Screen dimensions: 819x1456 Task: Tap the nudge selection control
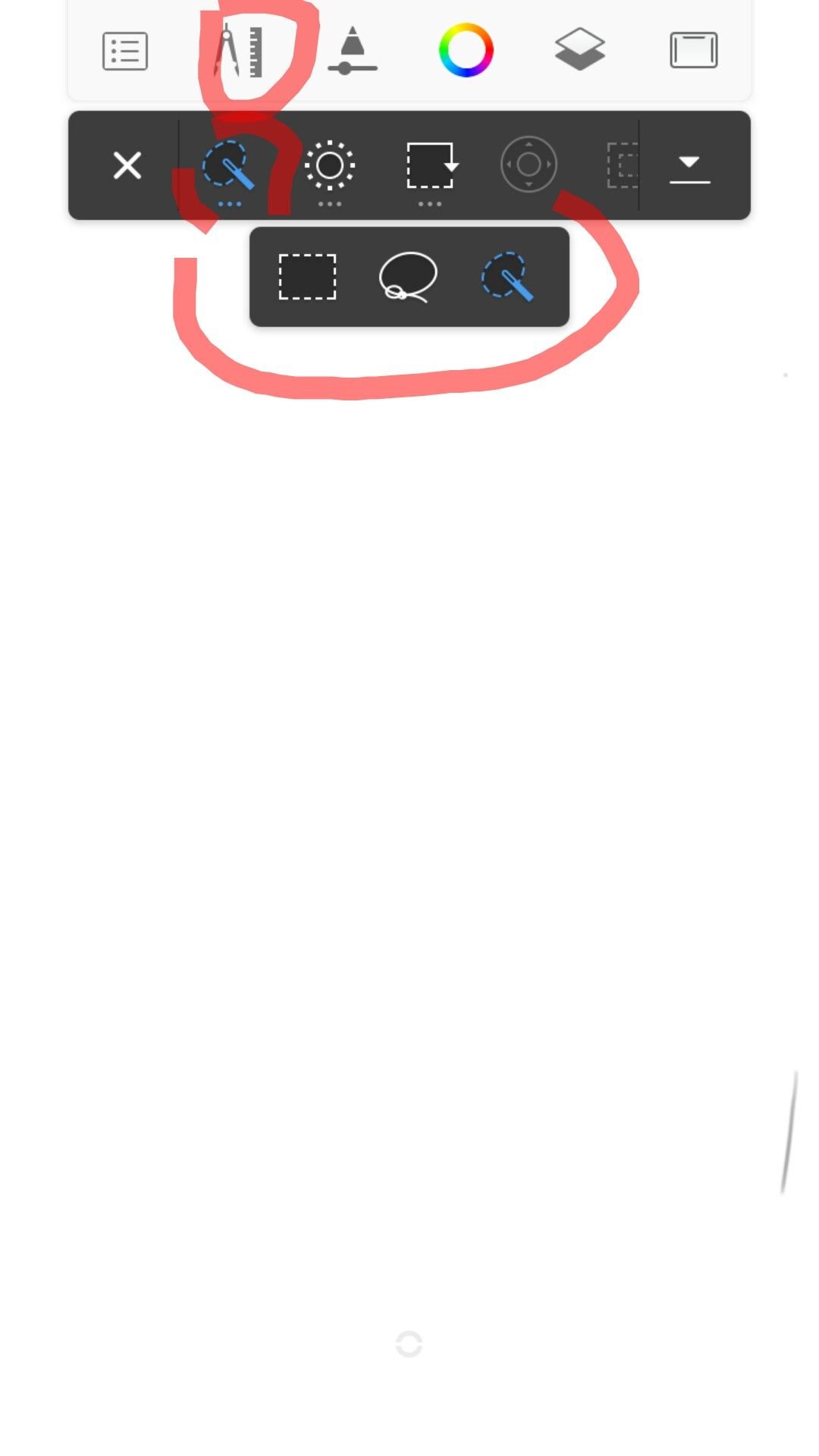529,165
